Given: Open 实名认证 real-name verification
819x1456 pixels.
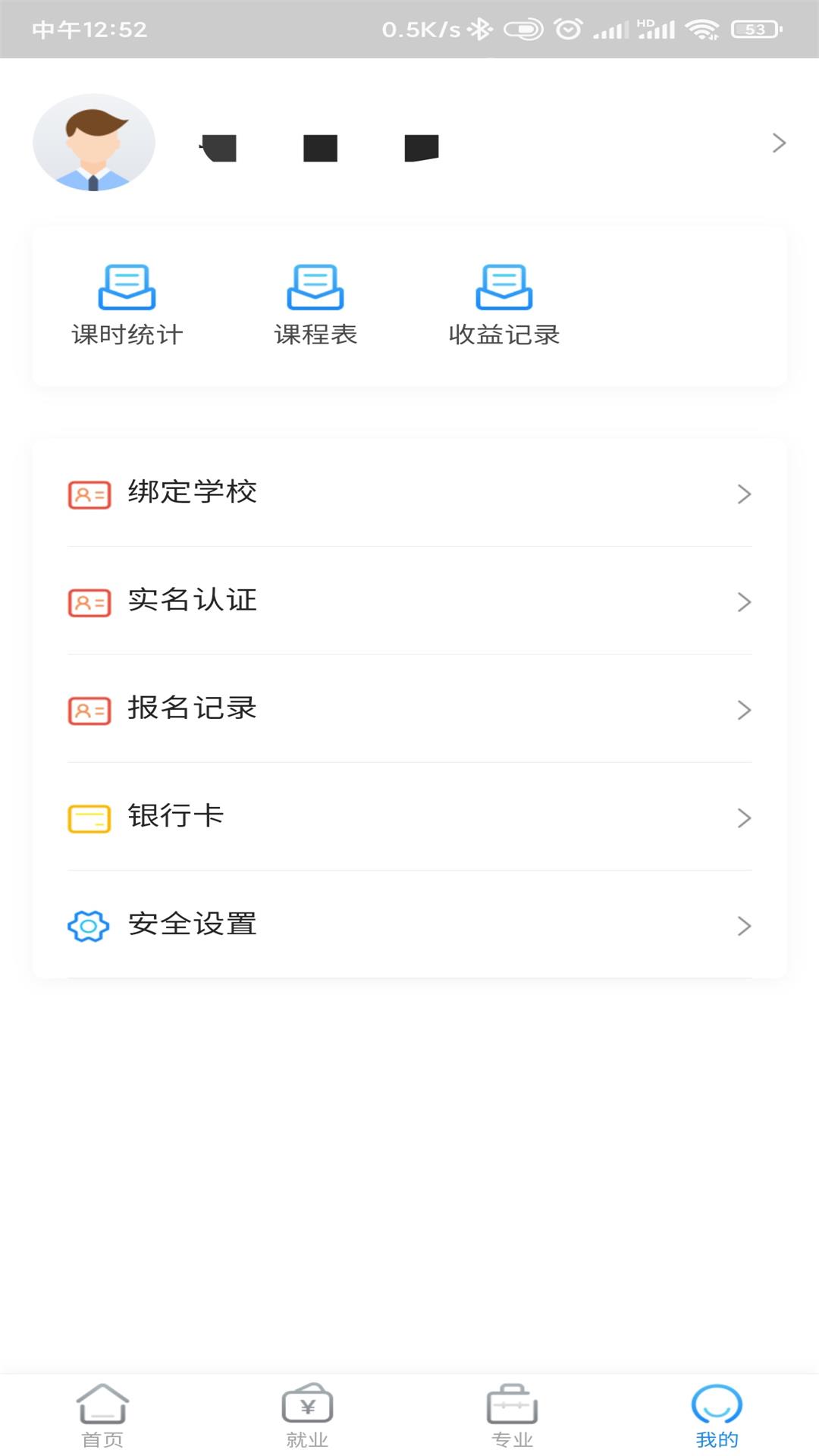Looking at the screenshot, I should pyautogui.click(x=193, y=601).
